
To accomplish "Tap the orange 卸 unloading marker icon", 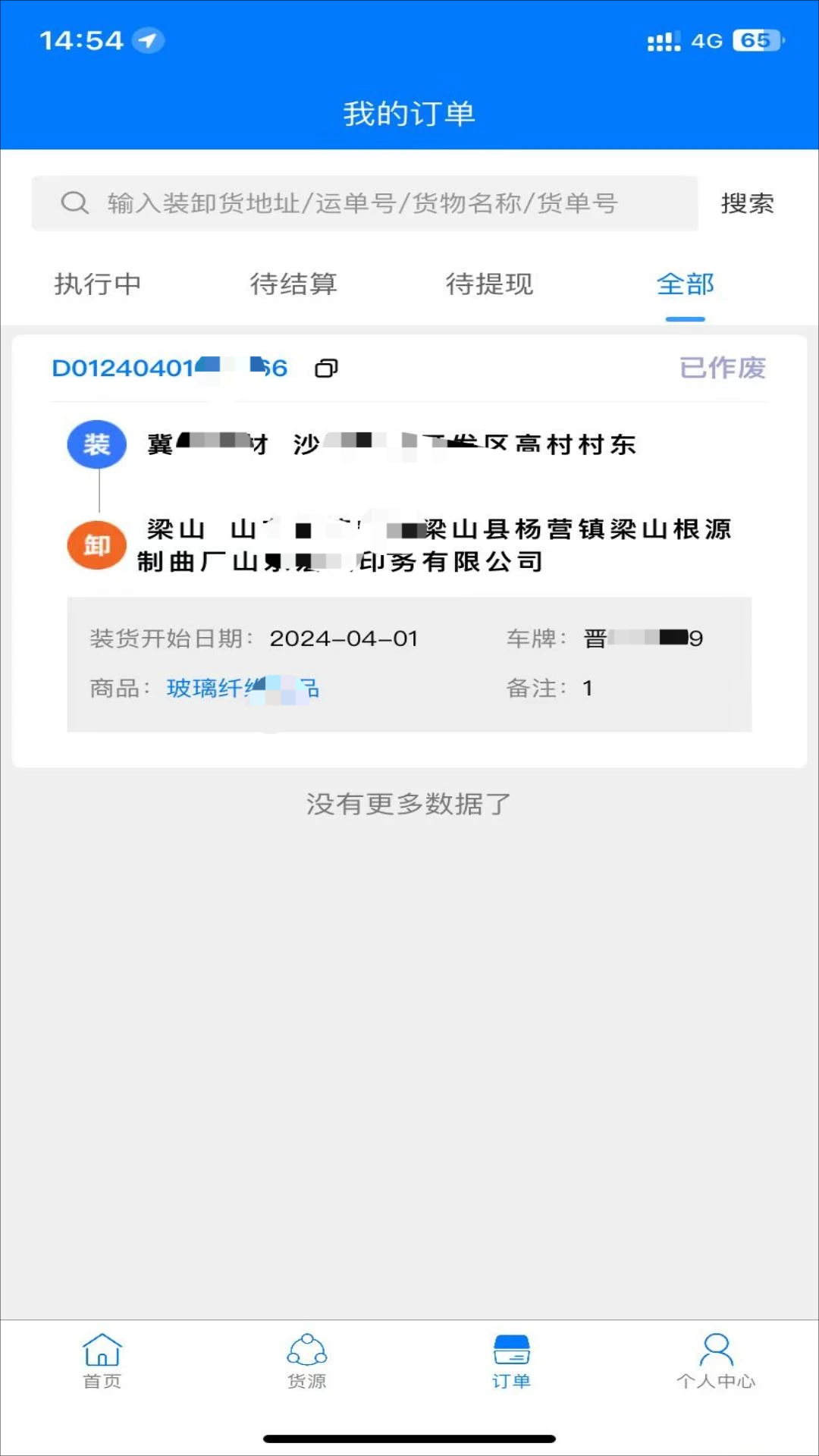I will point(95,544).
